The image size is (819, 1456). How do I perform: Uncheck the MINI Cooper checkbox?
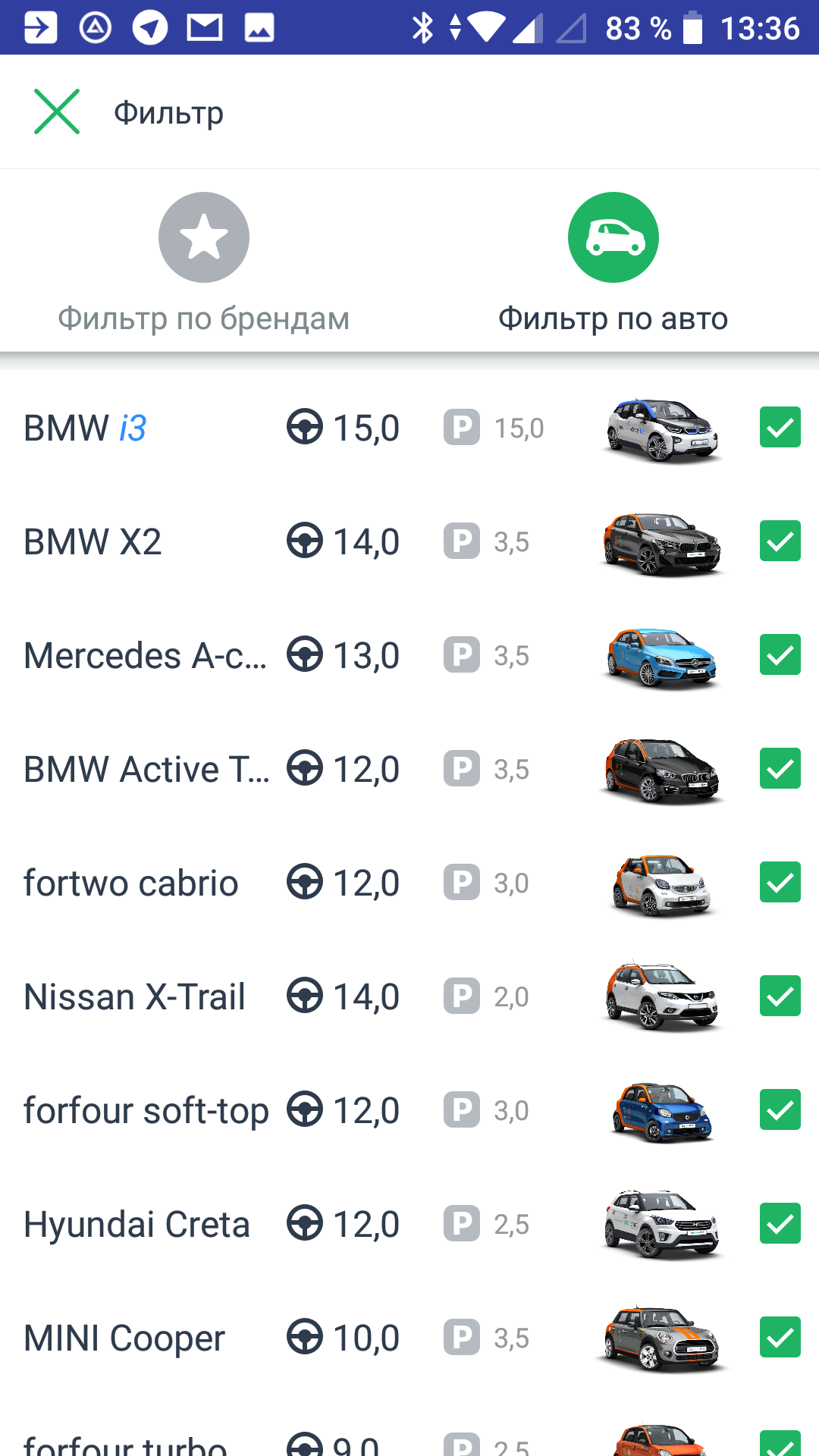click(780, 1337)
